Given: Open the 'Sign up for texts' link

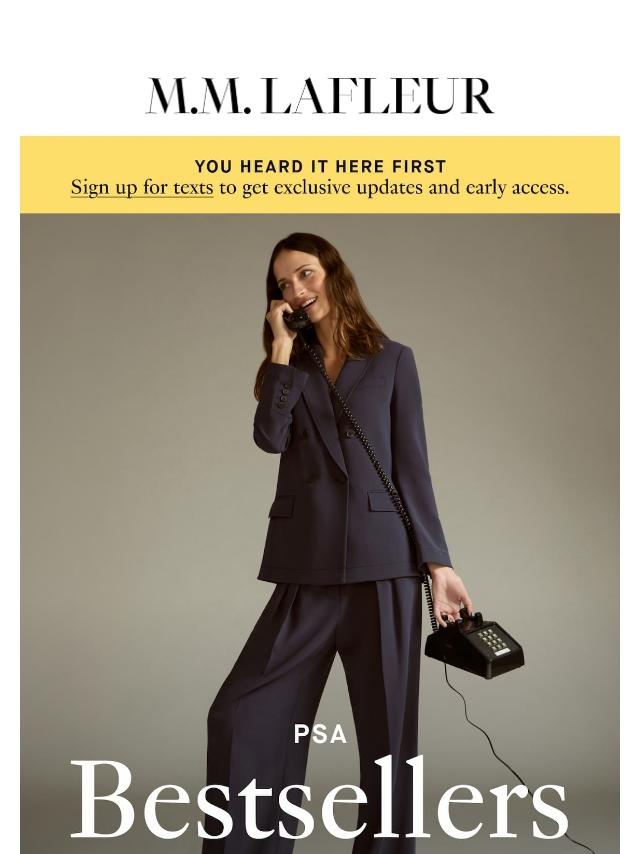Looking at the screenshot, I should click(141, 187).
